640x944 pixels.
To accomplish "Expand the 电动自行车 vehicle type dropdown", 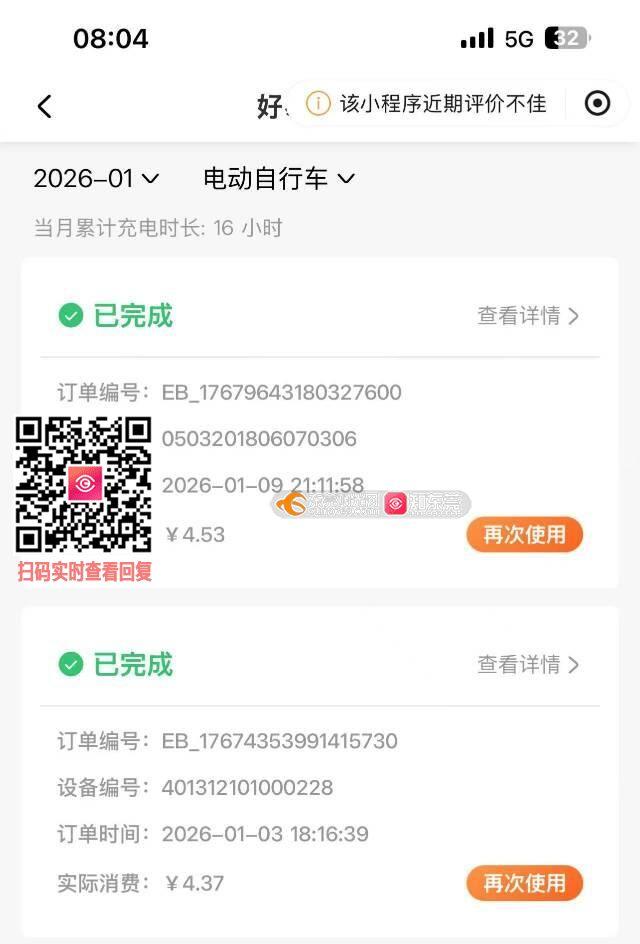I will click(x=279, y=179).
